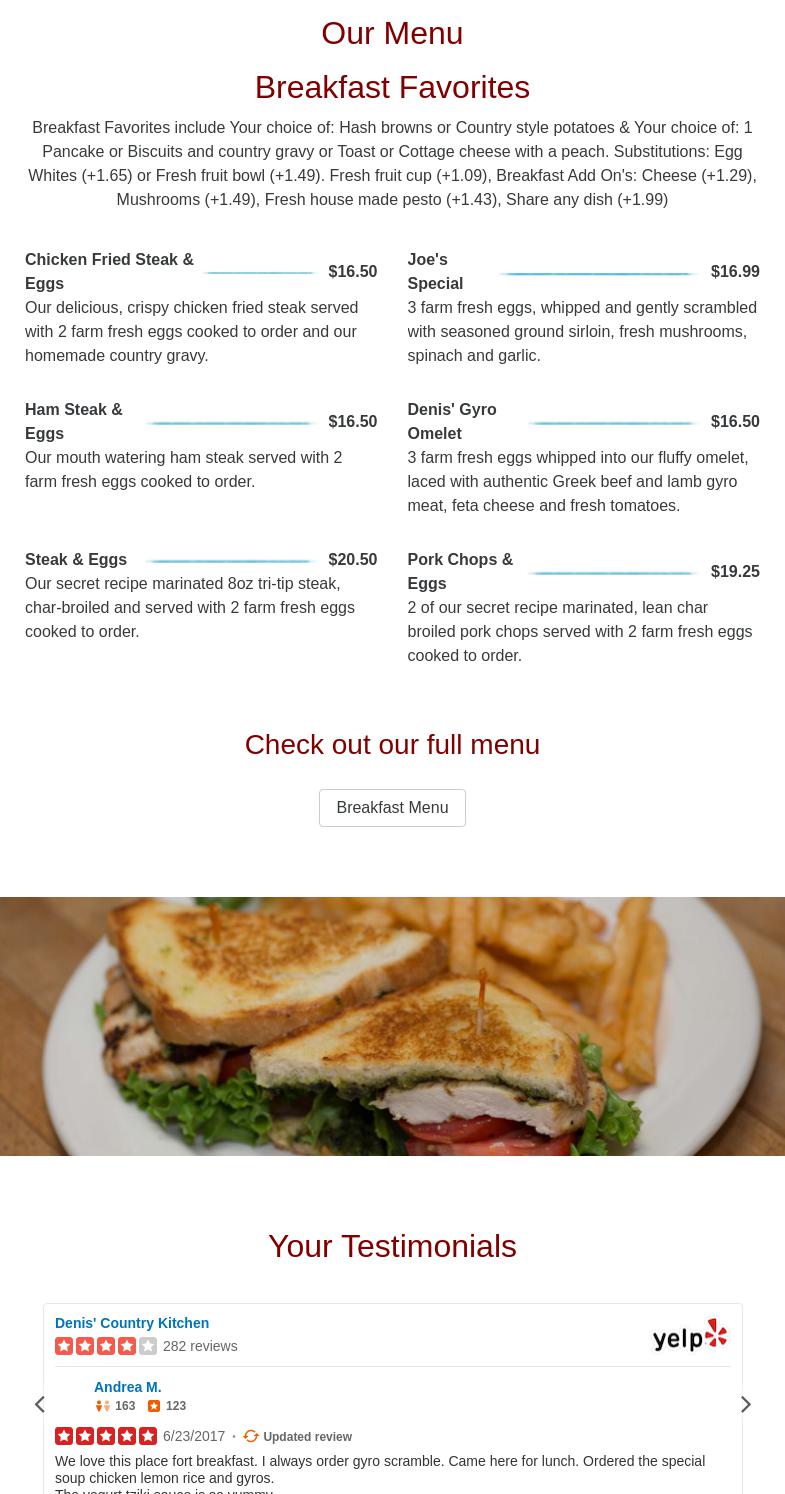View Andrea M.'s reviewer profile
This screenshot has height=1494, width=785.
coord(127,1387)
